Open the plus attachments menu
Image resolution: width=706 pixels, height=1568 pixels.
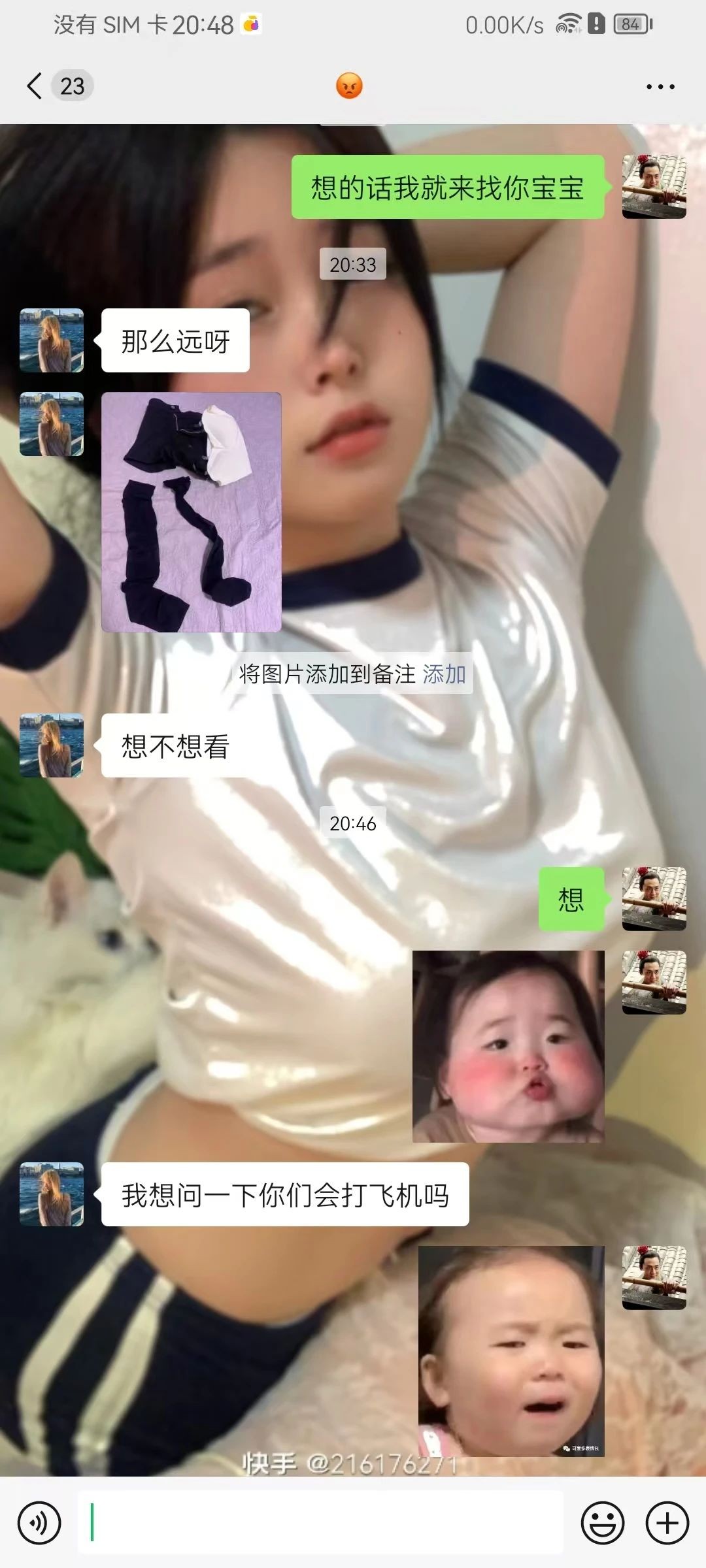point(667,1523)
